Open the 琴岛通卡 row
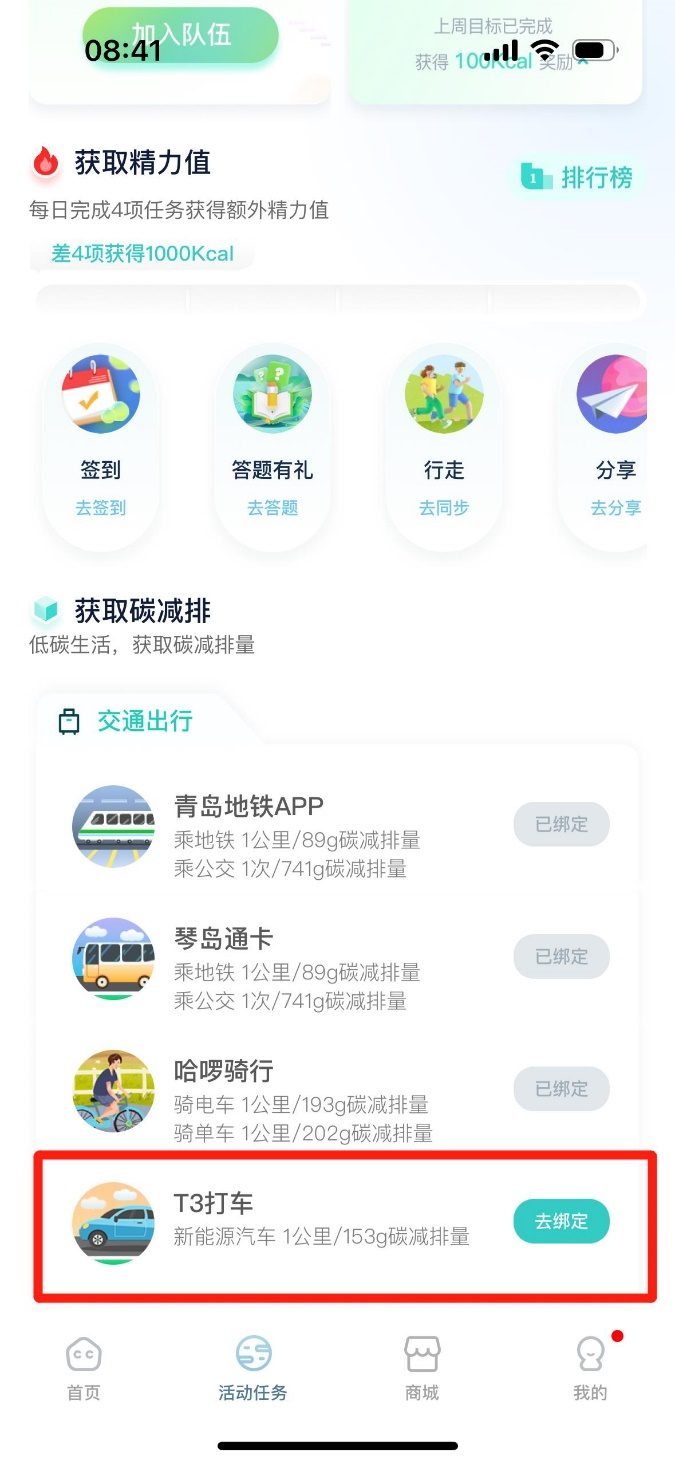675x1464 pixels. point(337,957)
